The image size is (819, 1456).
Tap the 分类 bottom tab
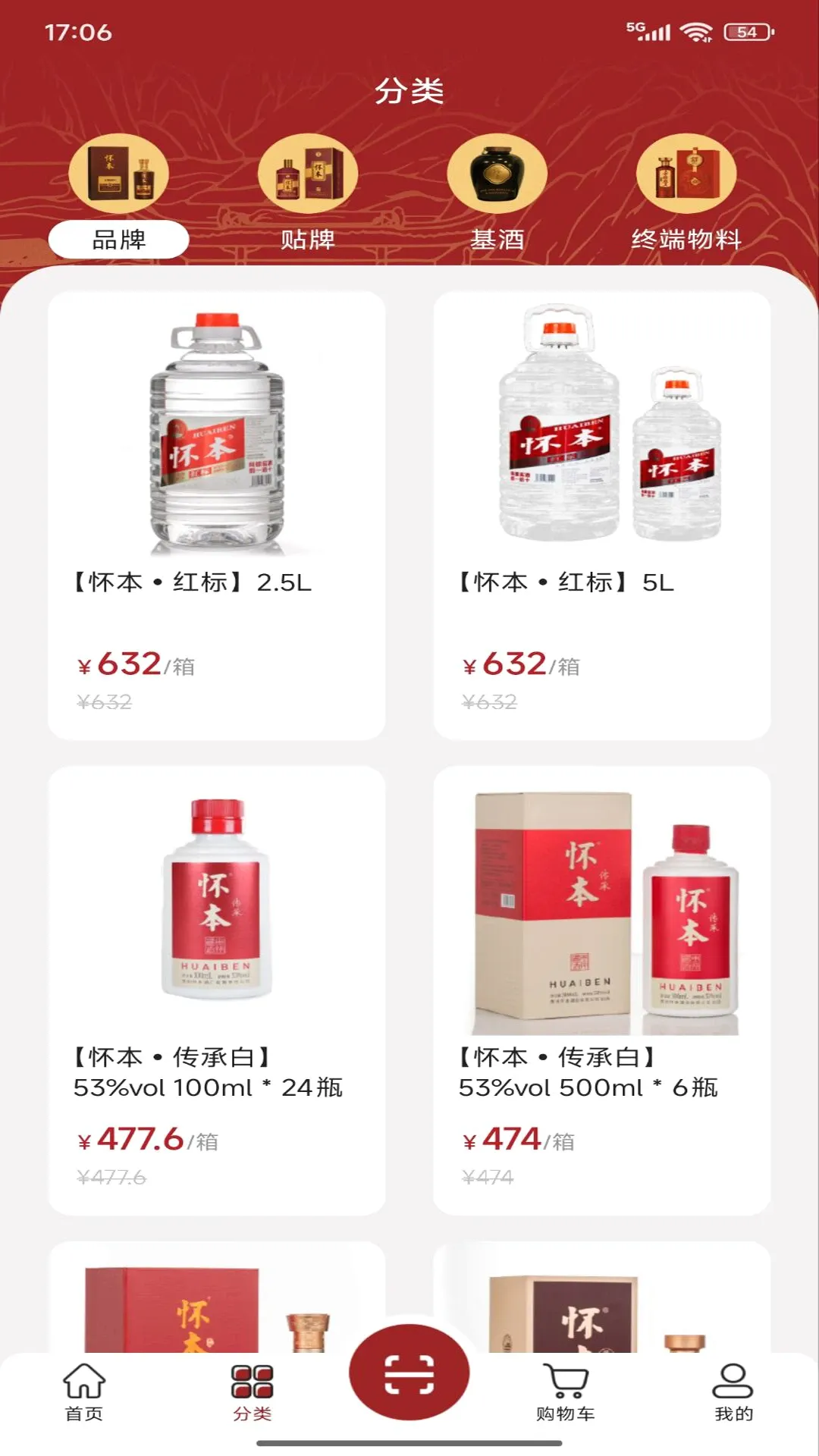coord(253,1392)
